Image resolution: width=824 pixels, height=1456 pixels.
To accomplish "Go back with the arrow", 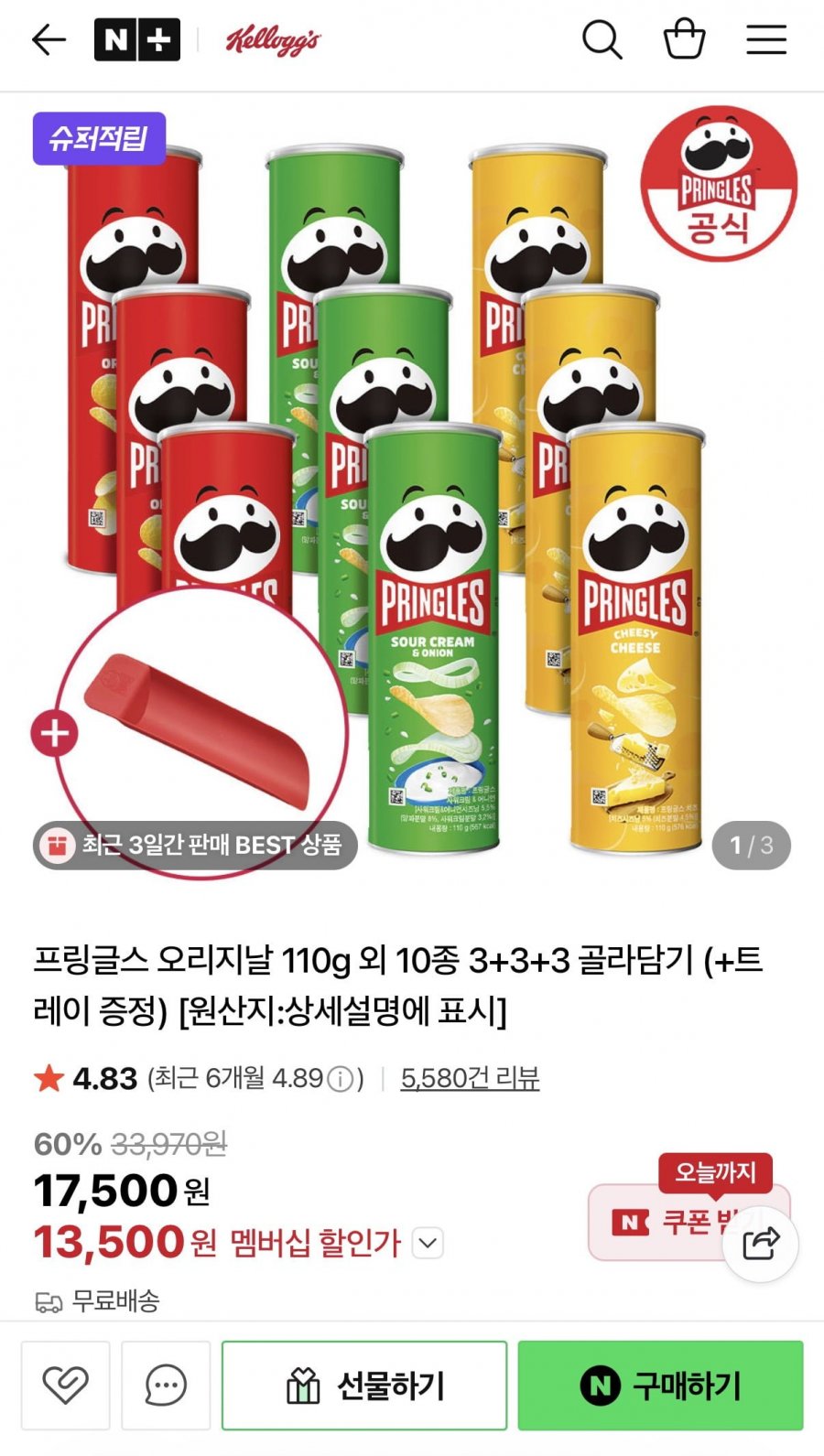I will pos(49,40).
